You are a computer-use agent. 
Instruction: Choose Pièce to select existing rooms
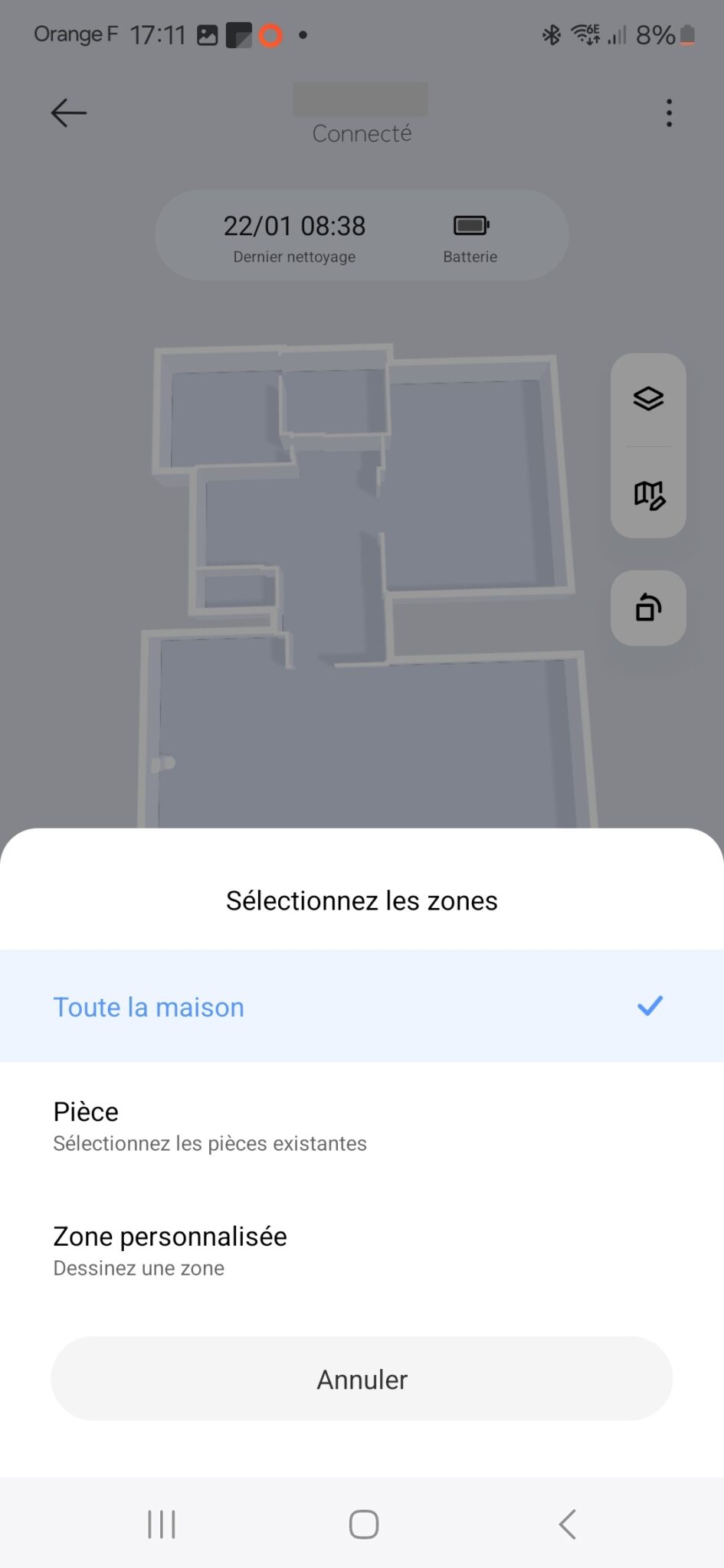[362, 1125]
